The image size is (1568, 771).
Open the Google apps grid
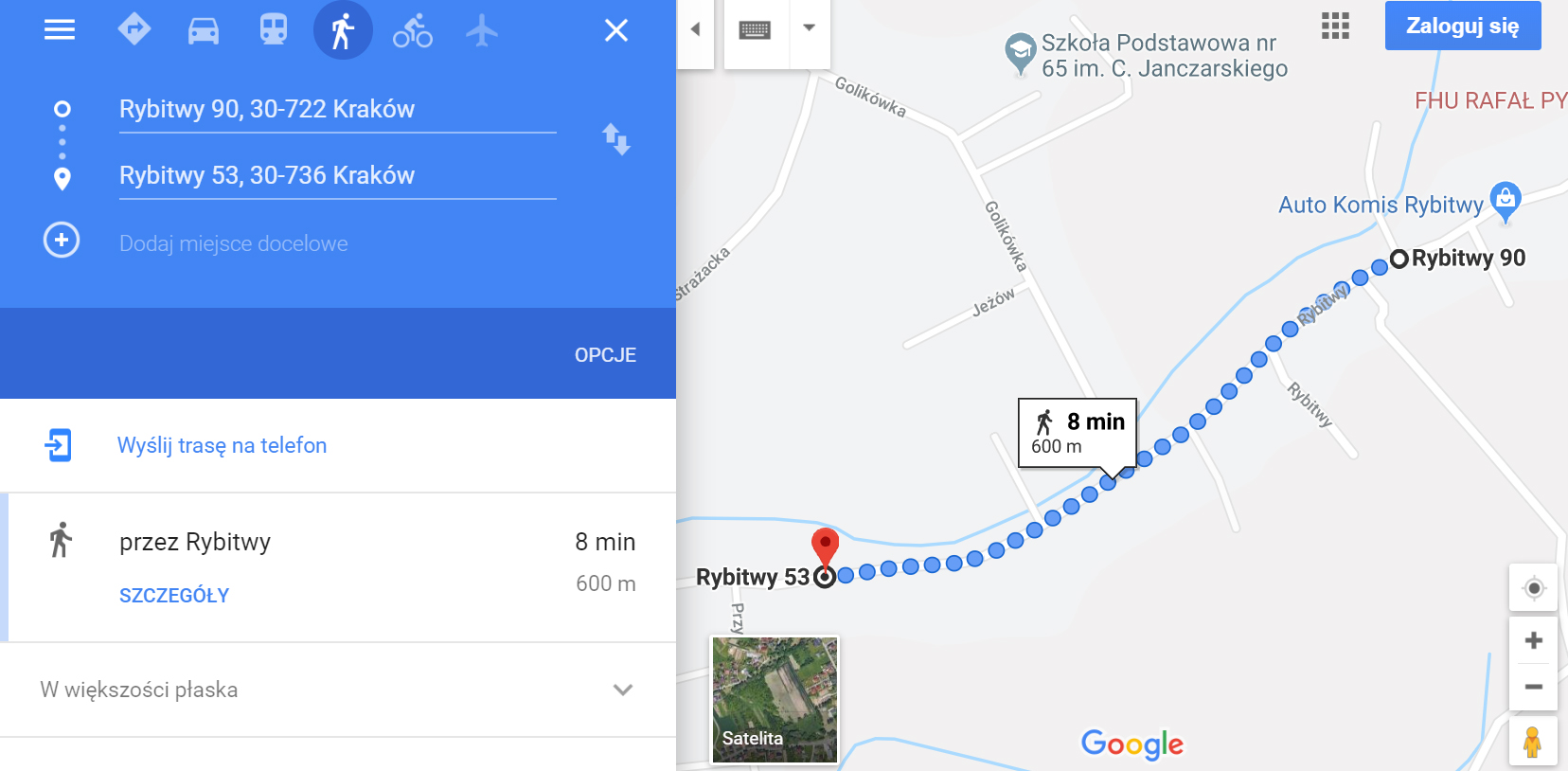(x=1335, y=26)
